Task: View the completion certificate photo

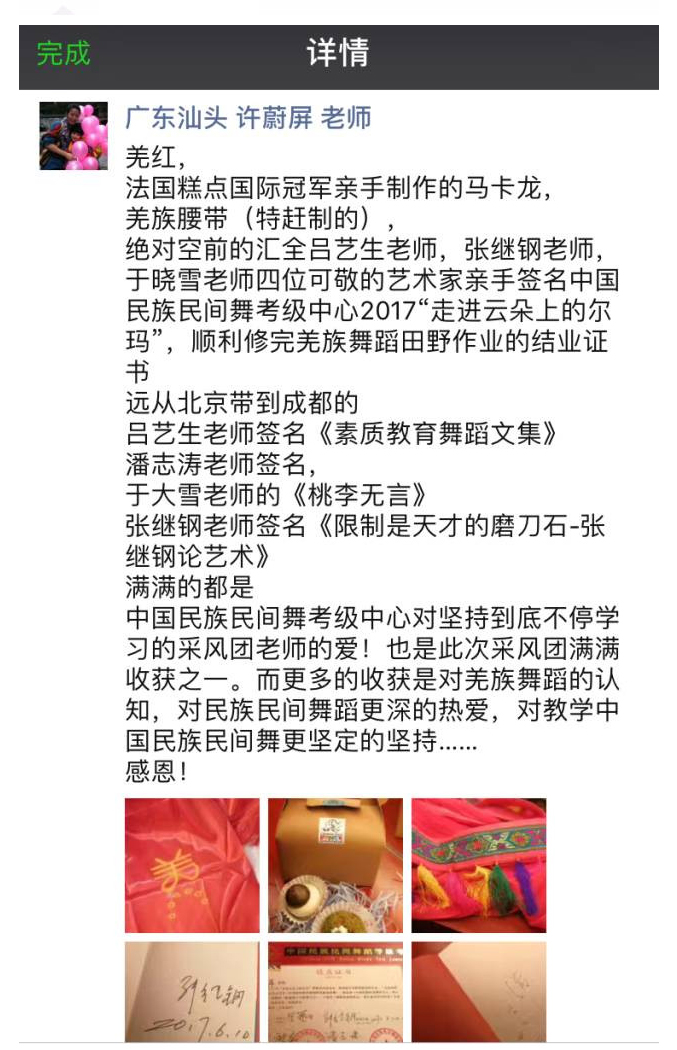Action: point(335,991)
